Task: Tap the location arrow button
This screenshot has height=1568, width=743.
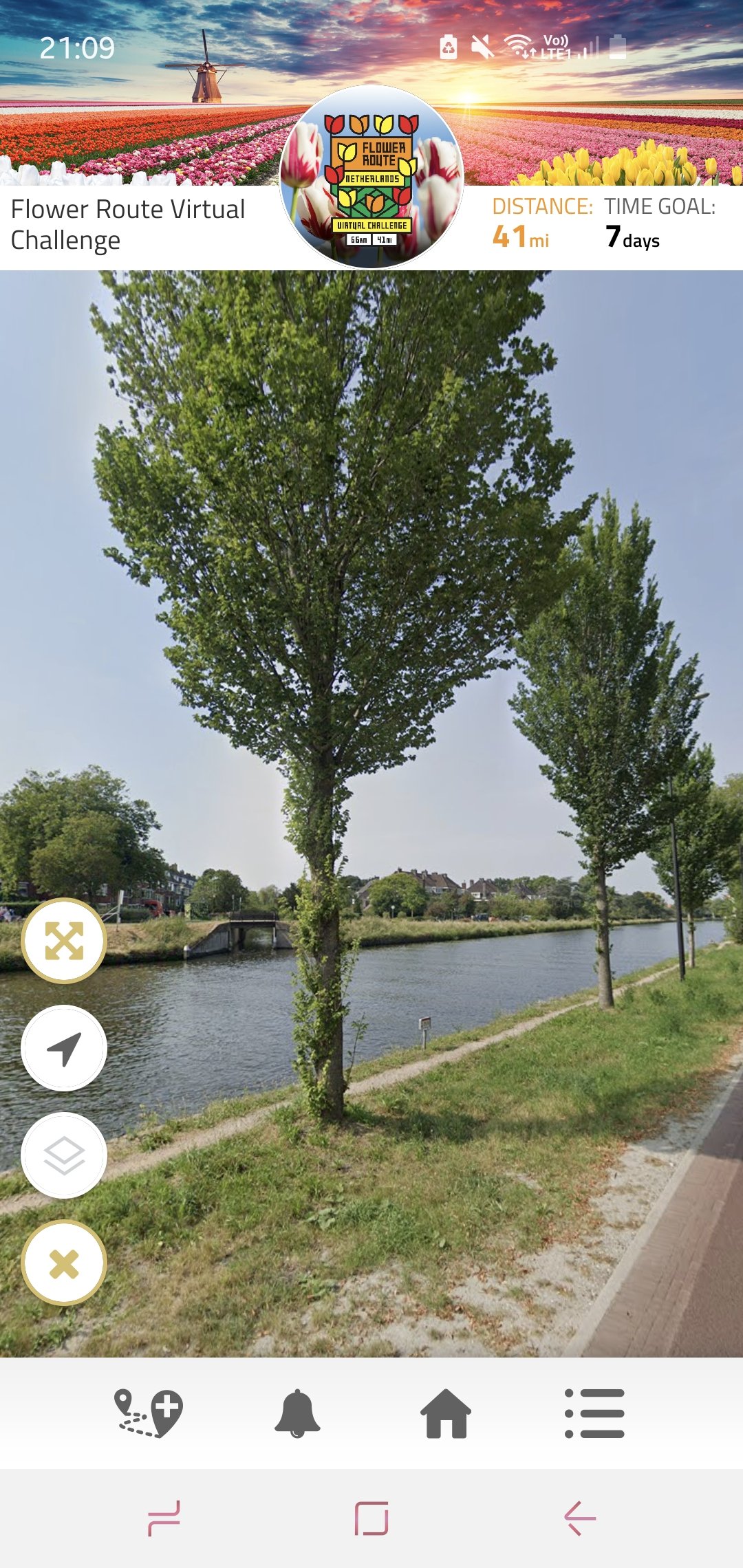Action: [x=64, y=1048]
